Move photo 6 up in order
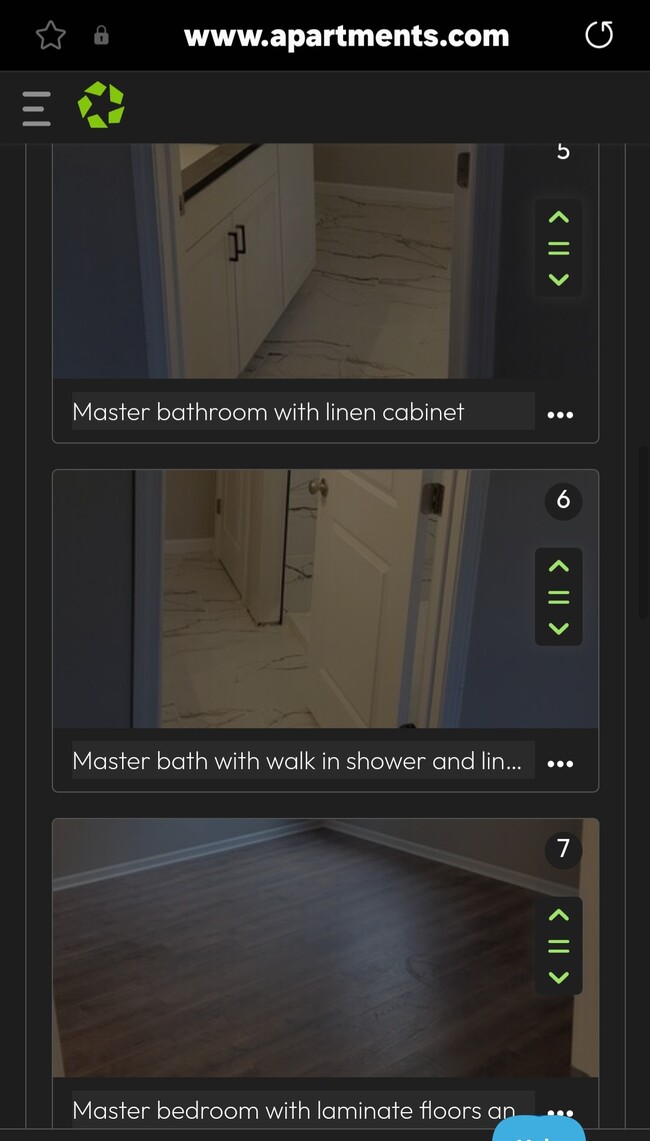This screenshot has width=650, height=1141. 559,567
